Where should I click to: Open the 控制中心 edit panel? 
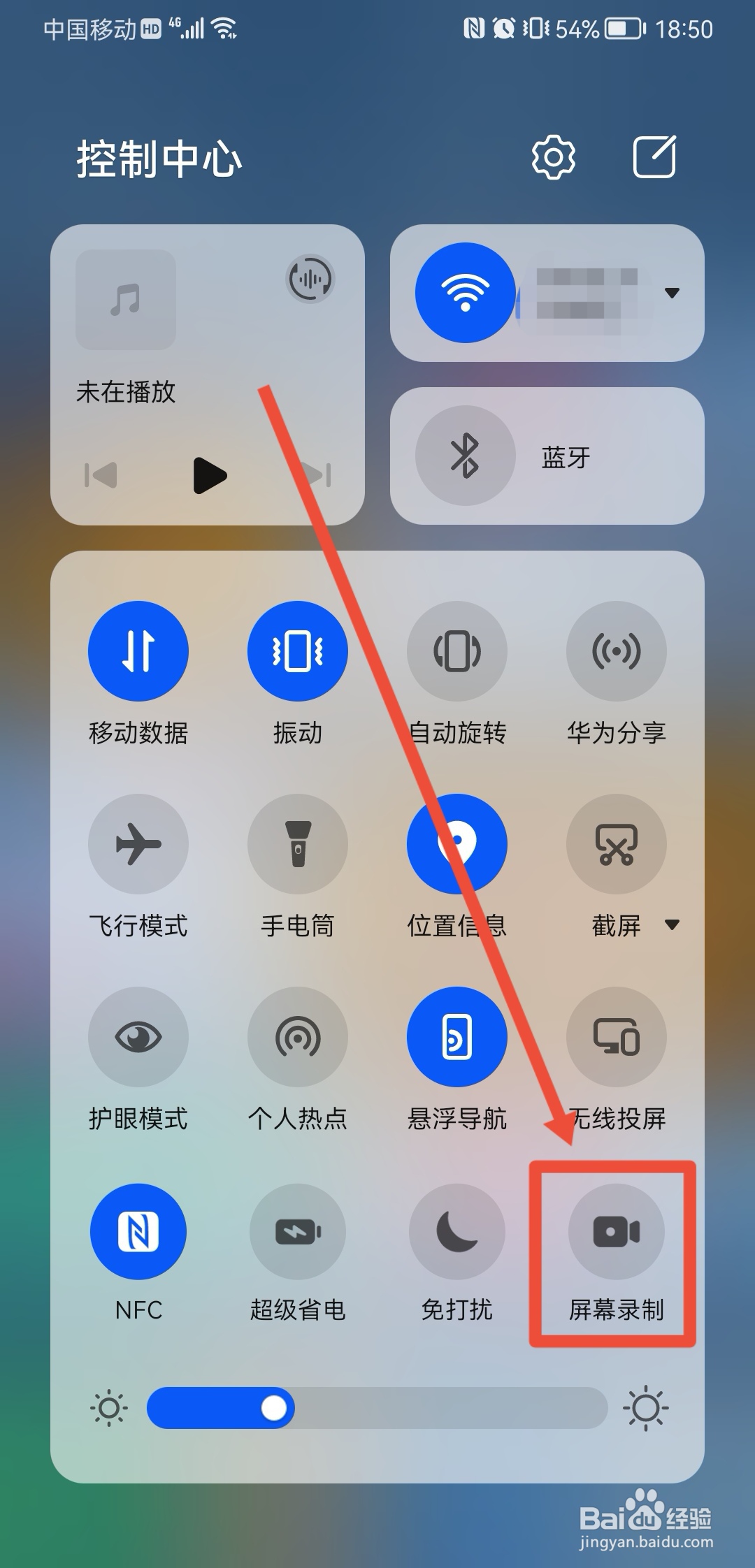653,158
